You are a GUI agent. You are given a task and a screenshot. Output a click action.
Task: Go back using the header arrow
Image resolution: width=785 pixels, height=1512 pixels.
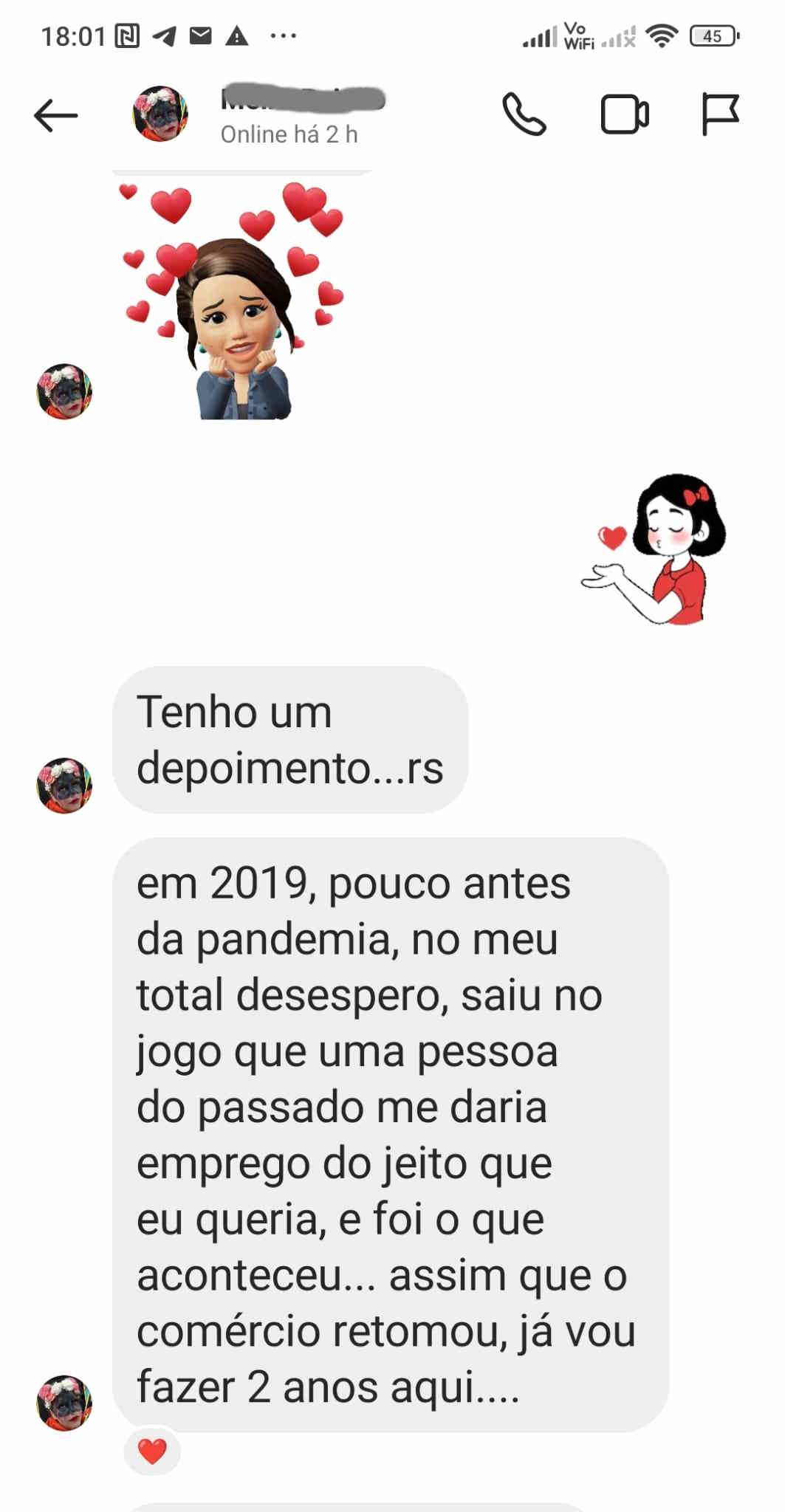coord(55,115)
